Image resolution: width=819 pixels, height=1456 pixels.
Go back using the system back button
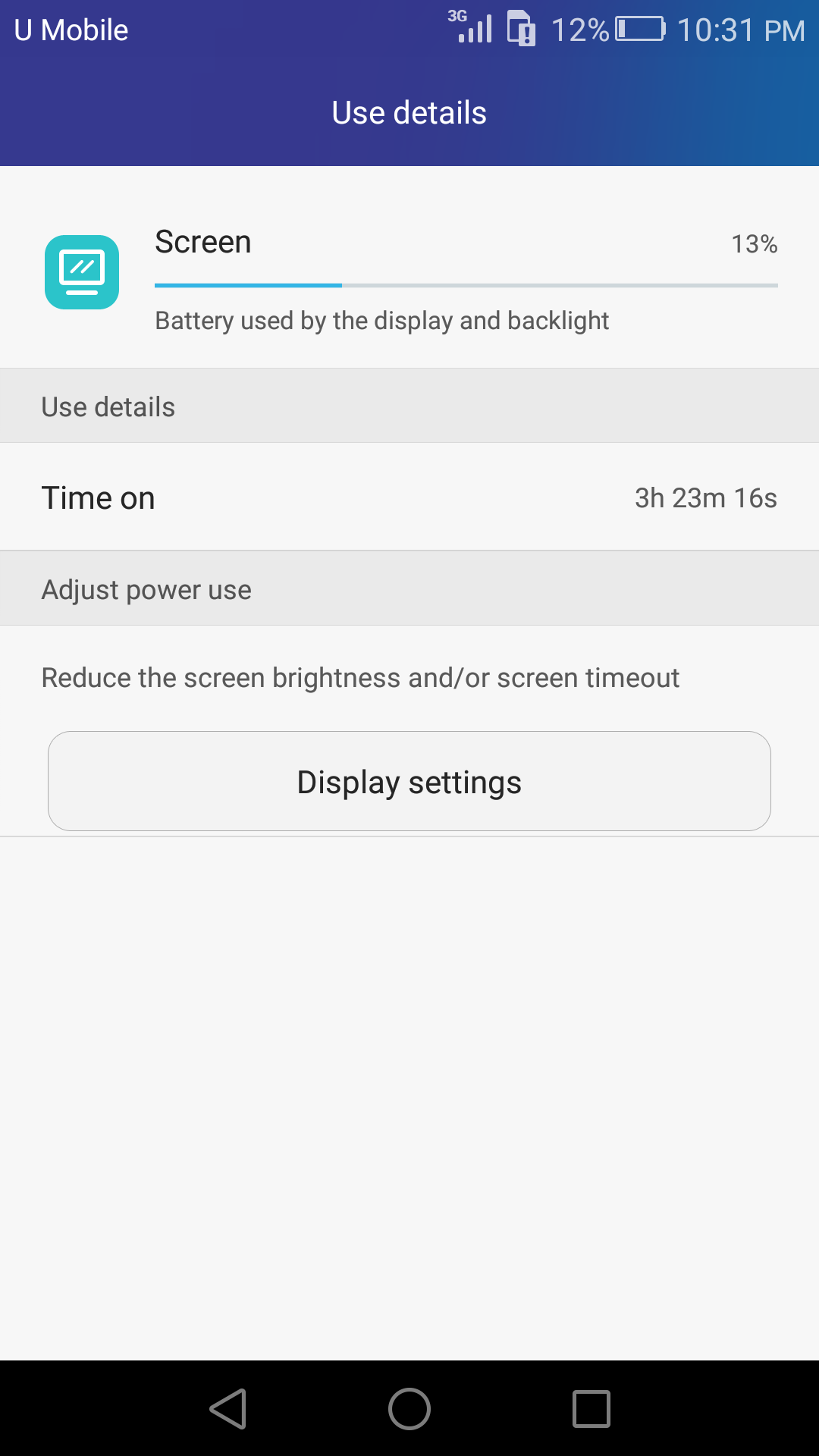(x=227, y=1409)
